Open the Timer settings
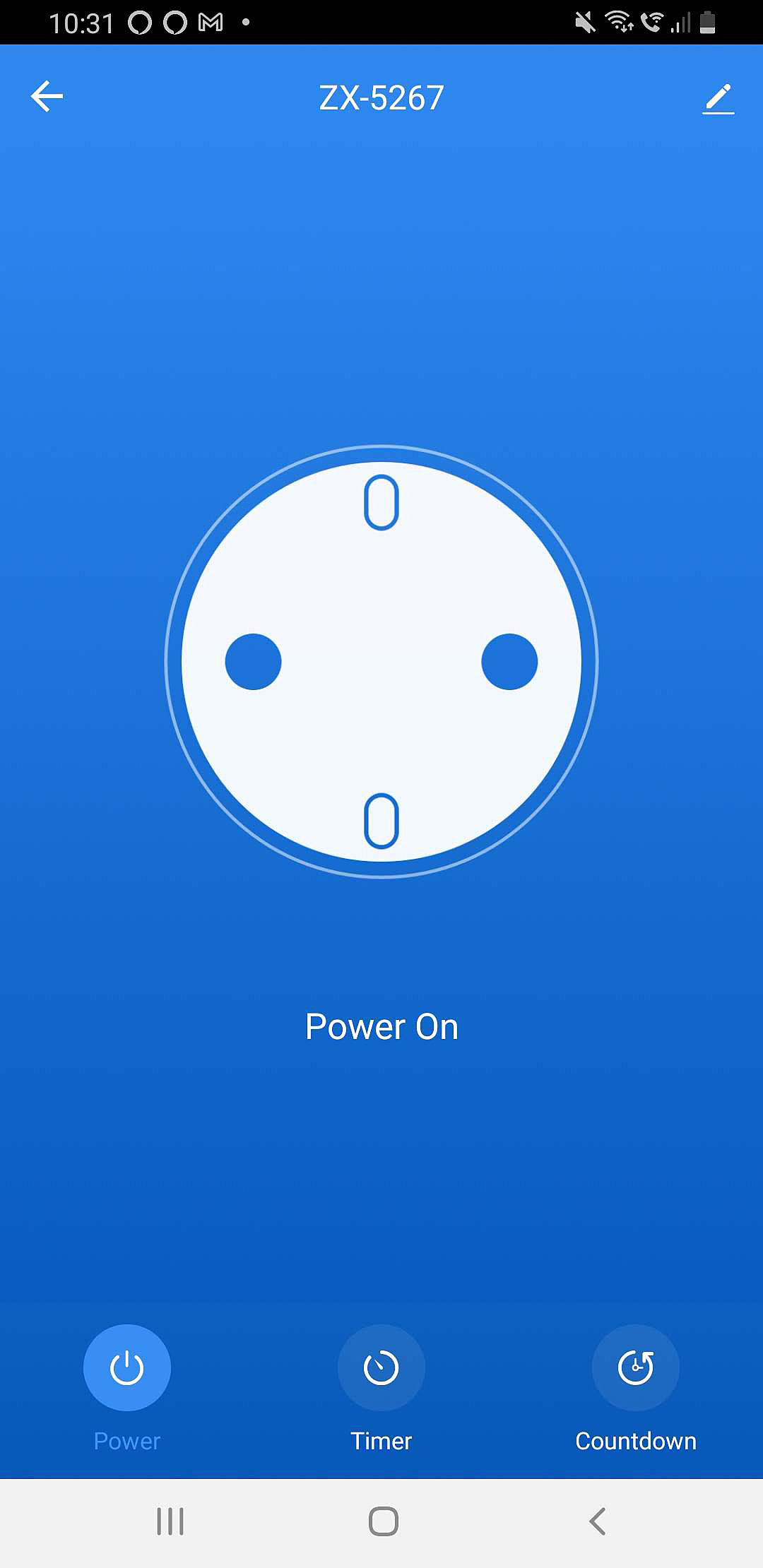763x1568 pixels. click(381, 1368)
